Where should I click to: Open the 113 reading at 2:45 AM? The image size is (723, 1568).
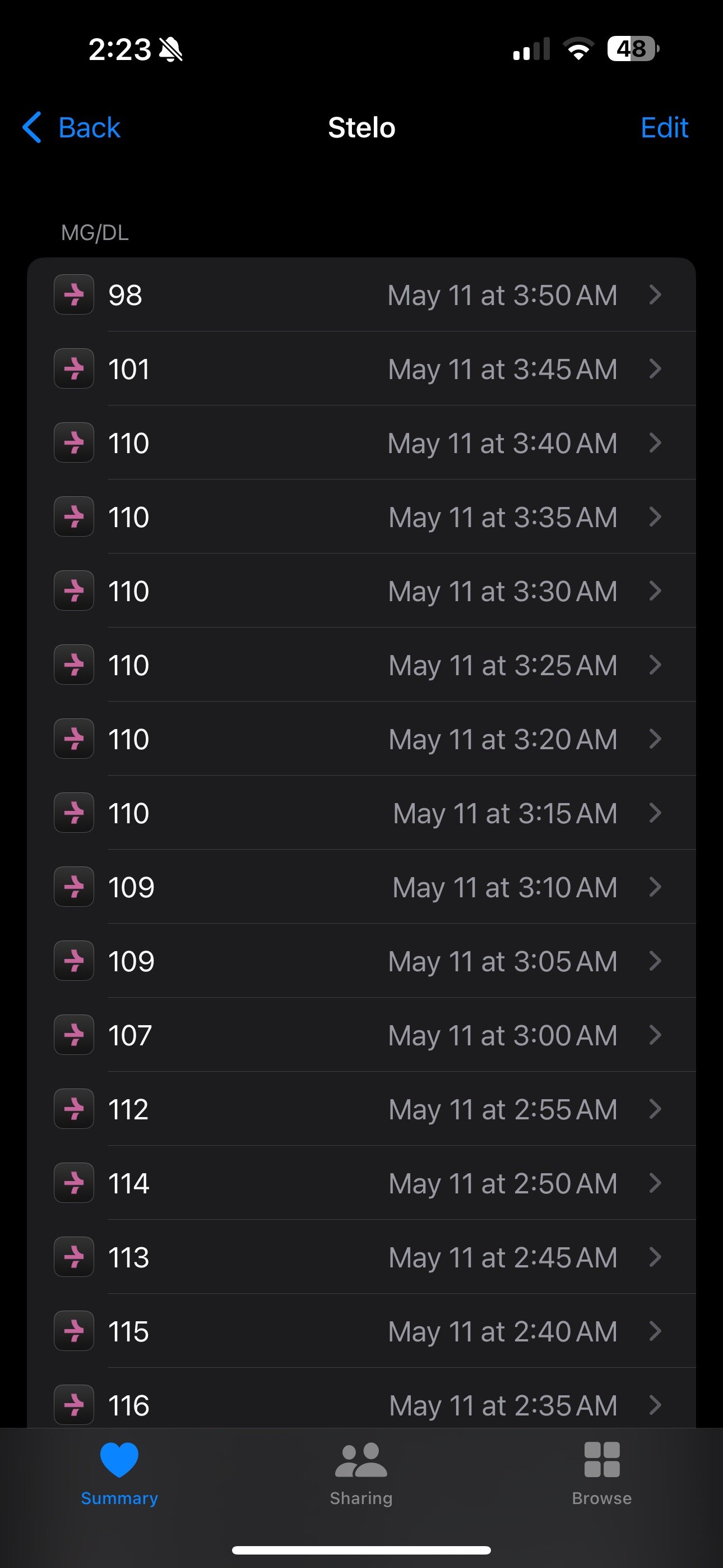[x=361, y=1257]
